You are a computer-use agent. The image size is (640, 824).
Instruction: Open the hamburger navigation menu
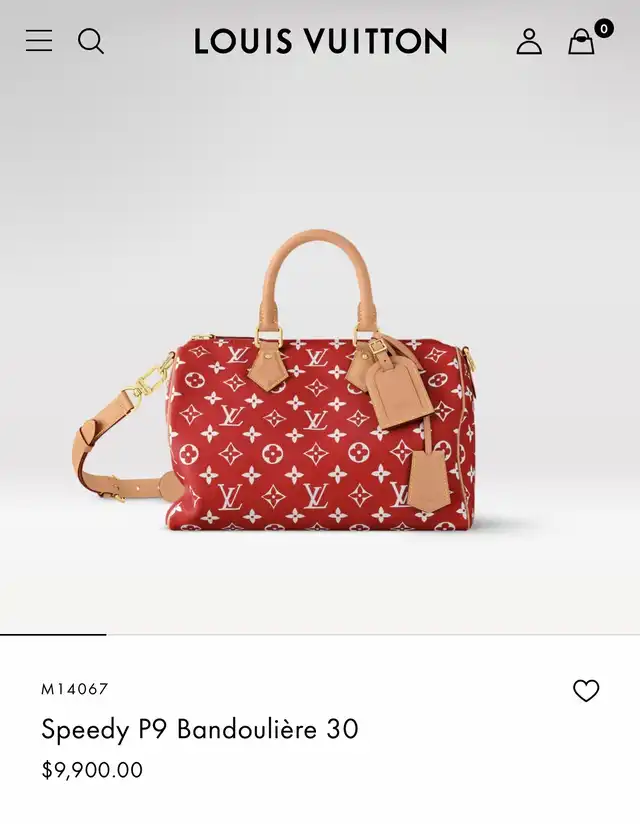[39, 41]
